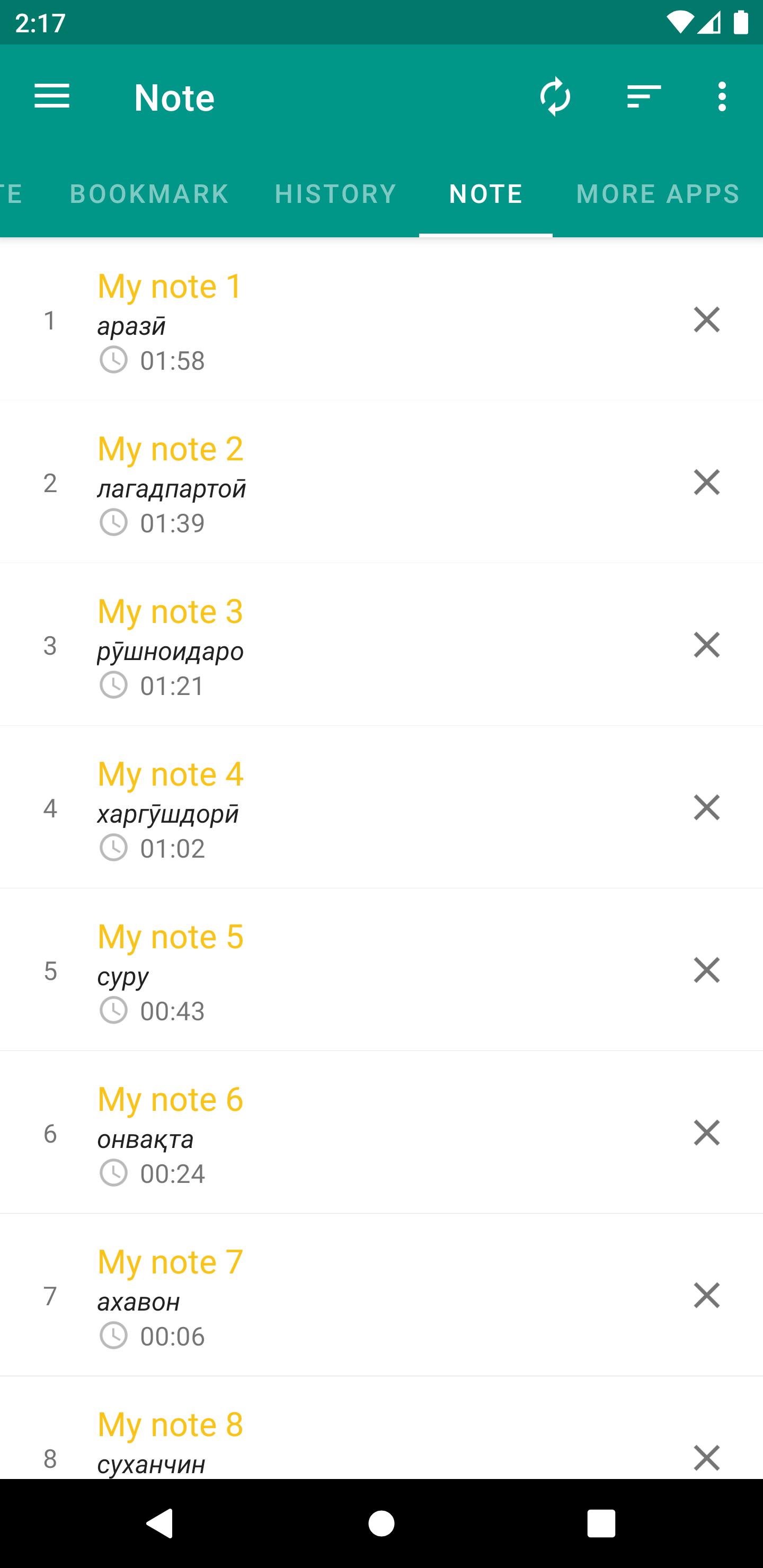Delete My note 1
The width and height of the screenshot is (763, 1568).
pyautogui.click(x=706, y=320)
